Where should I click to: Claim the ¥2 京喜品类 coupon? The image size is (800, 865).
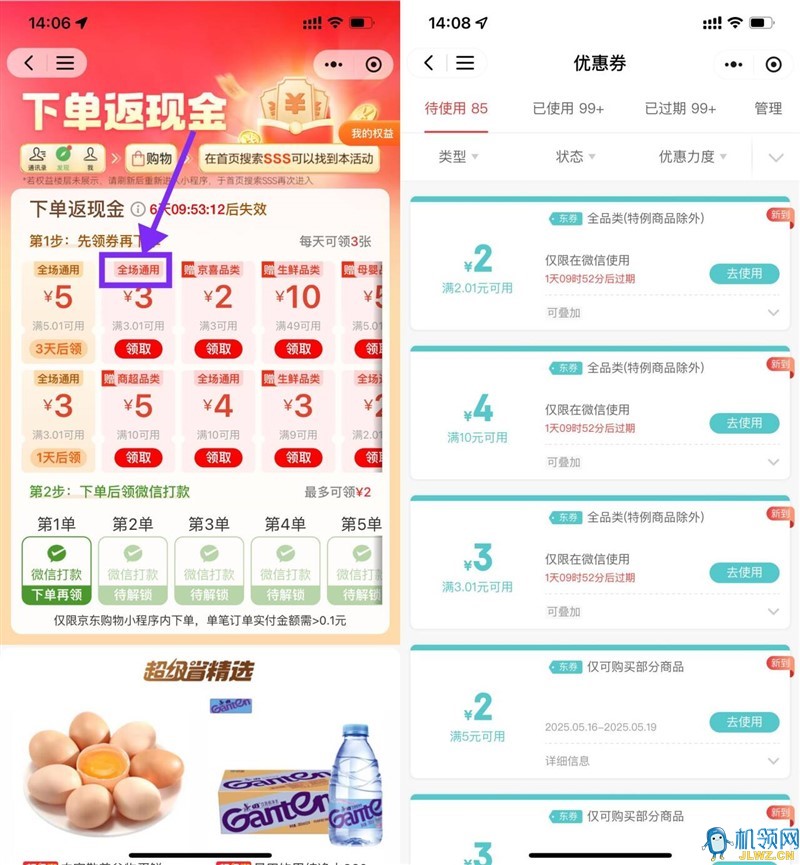tap(218, 349)
